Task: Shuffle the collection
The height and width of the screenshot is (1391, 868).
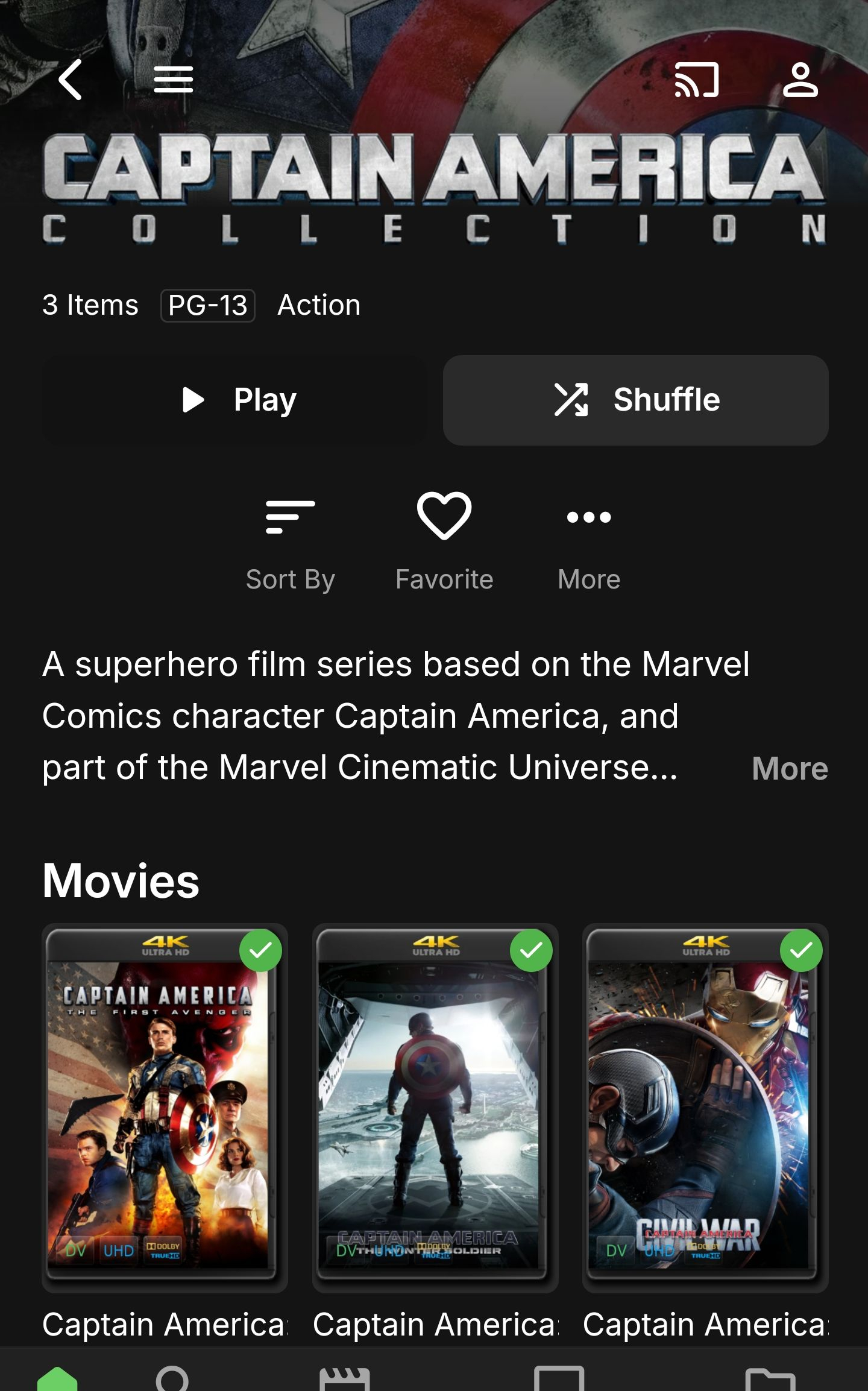Action: 635,400
